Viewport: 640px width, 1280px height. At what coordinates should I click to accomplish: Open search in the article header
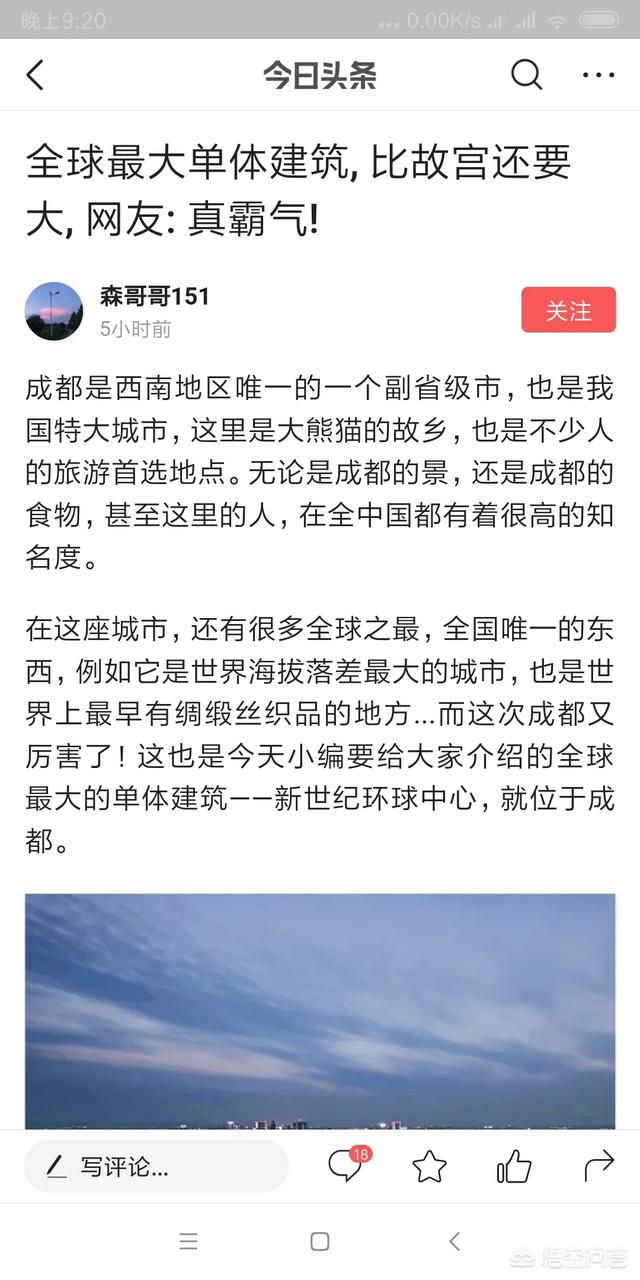click(526, 75)
